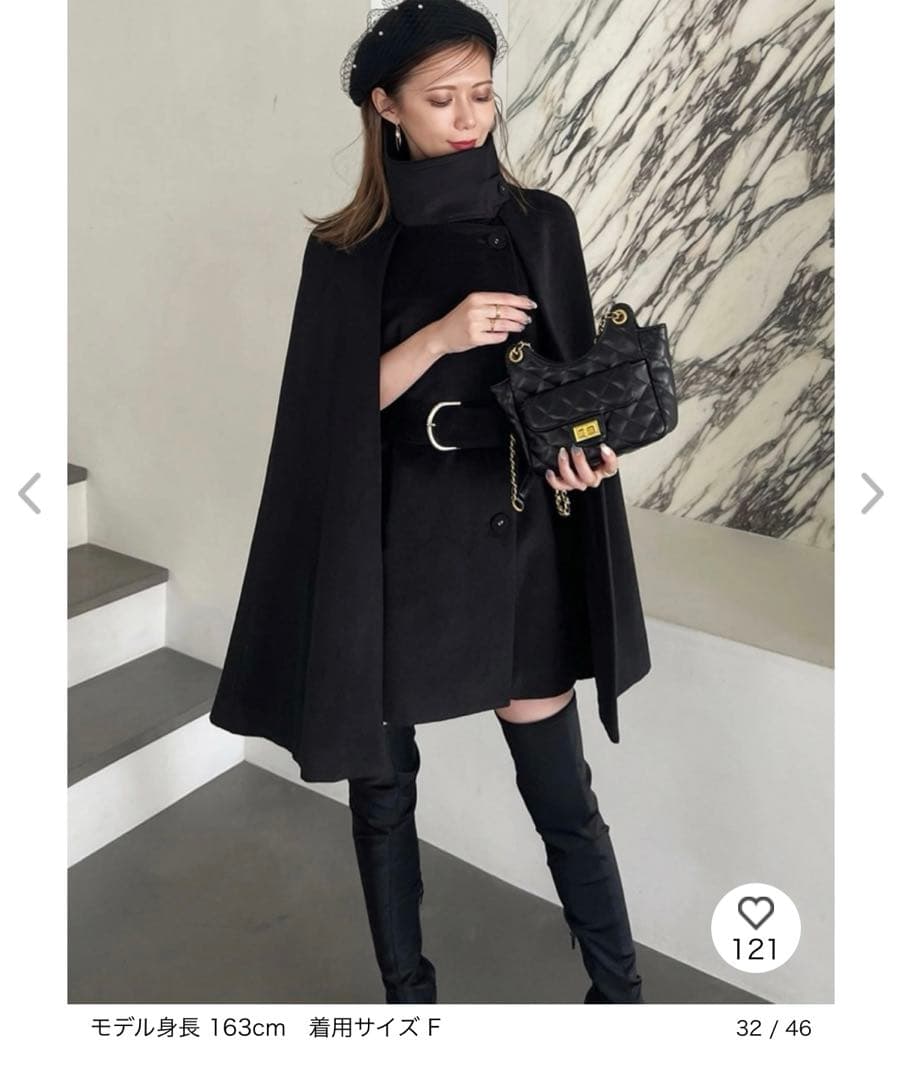
Task: Go to the next product photo
Action: [x=872, y=493]
